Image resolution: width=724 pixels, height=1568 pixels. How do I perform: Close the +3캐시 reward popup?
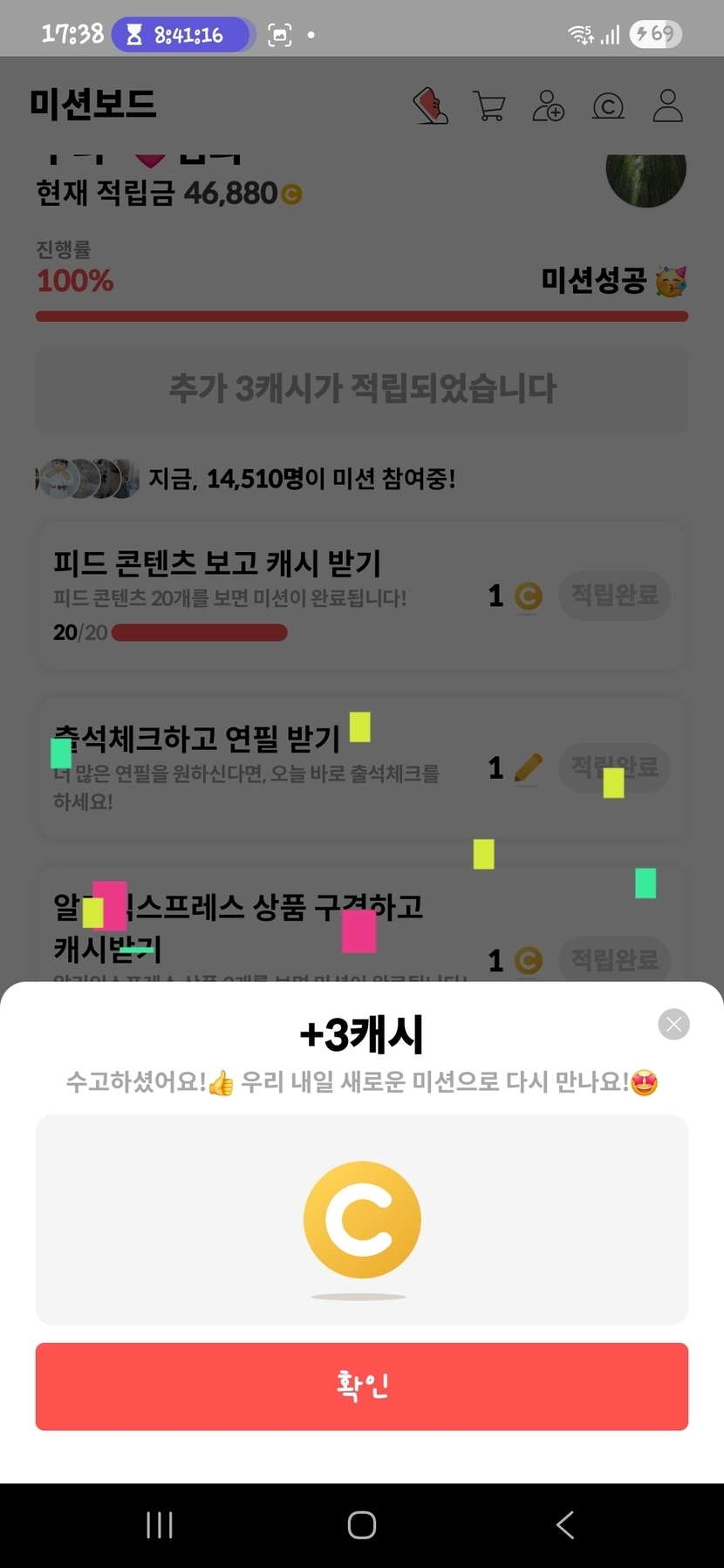point(673,1024)
